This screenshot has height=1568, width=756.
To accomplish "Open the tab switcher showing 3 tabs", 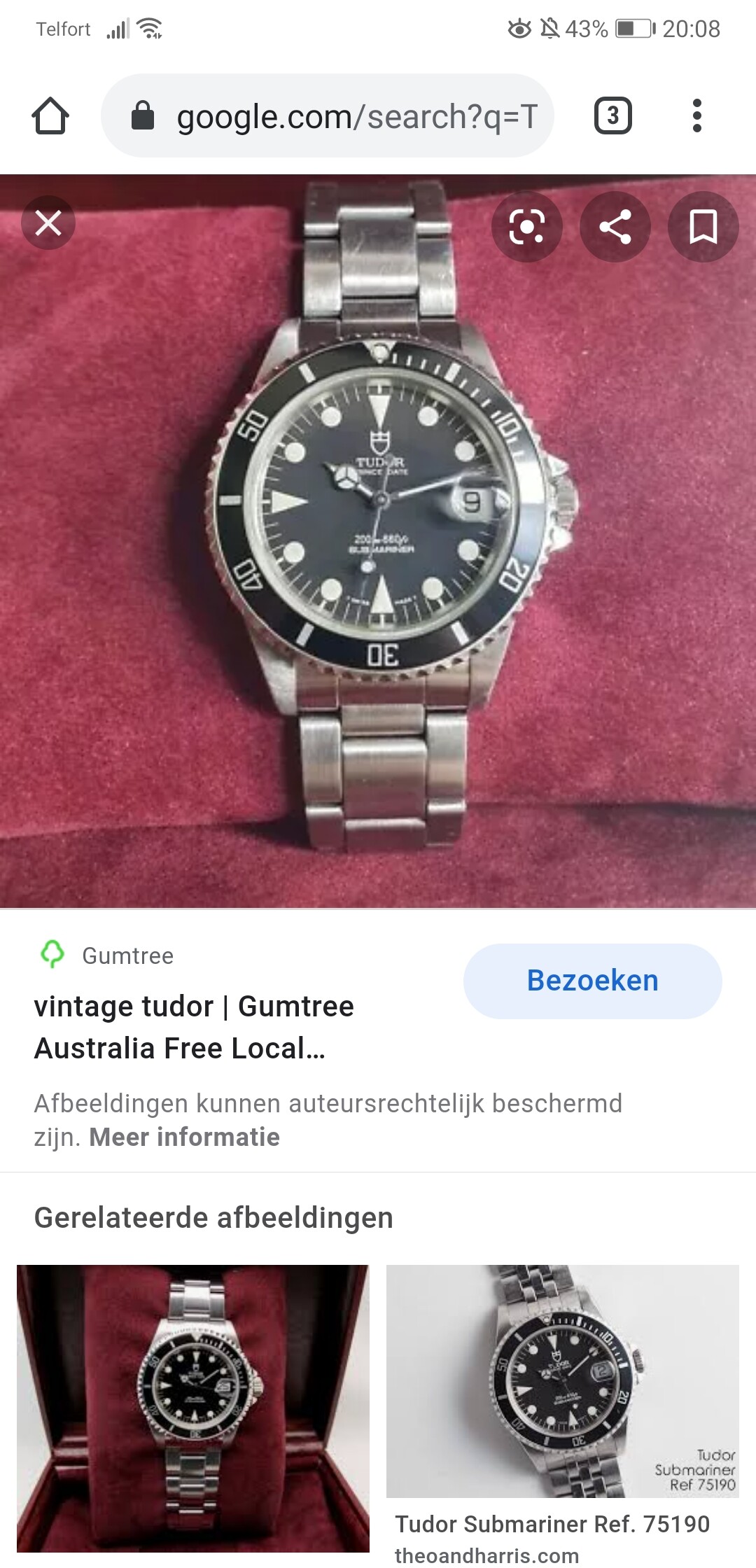I will click(x=613, y=115).
